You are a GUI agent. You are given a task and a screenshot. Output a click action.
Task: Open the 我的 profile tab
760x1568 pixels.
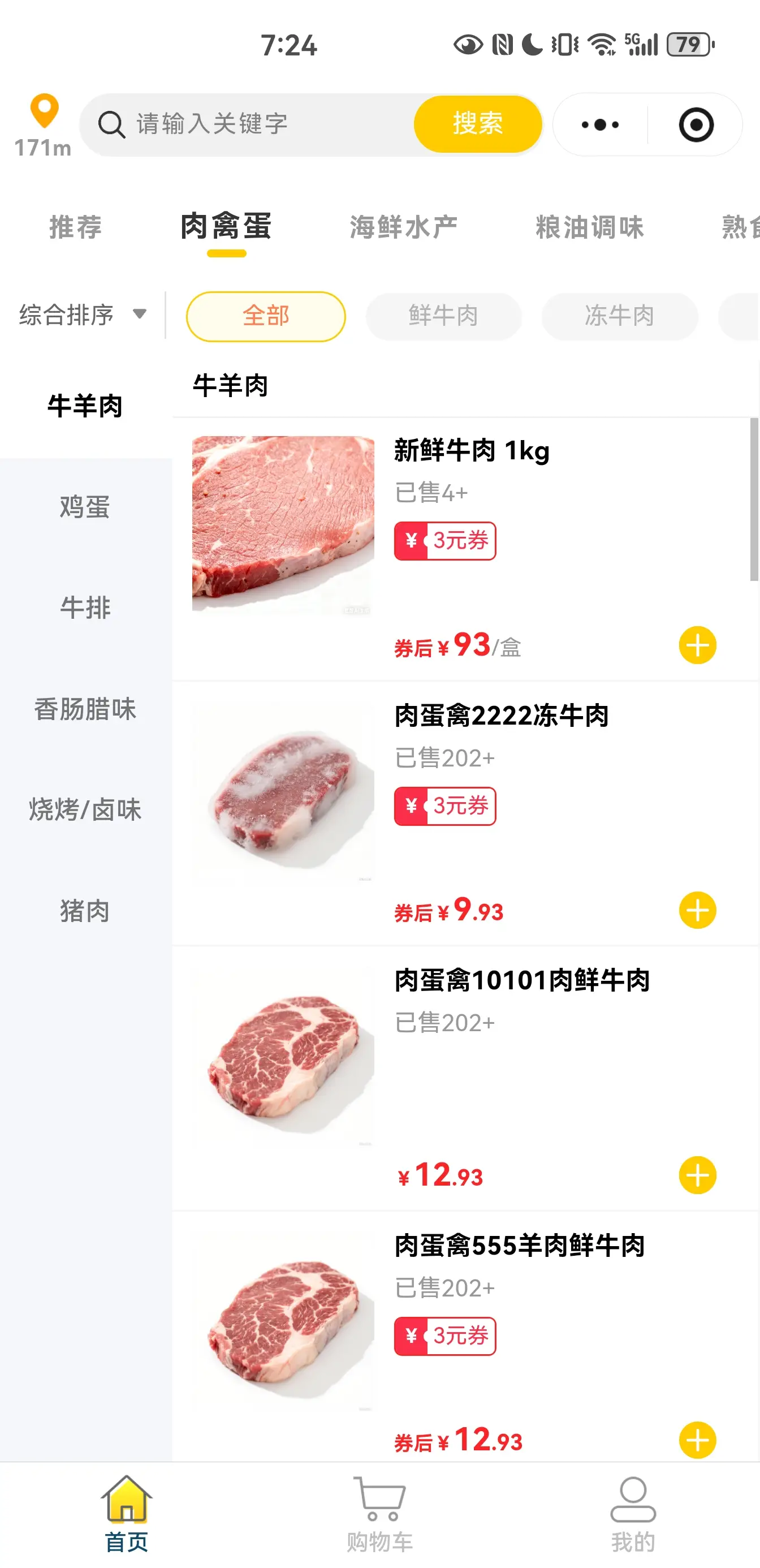pos(633,1514)
